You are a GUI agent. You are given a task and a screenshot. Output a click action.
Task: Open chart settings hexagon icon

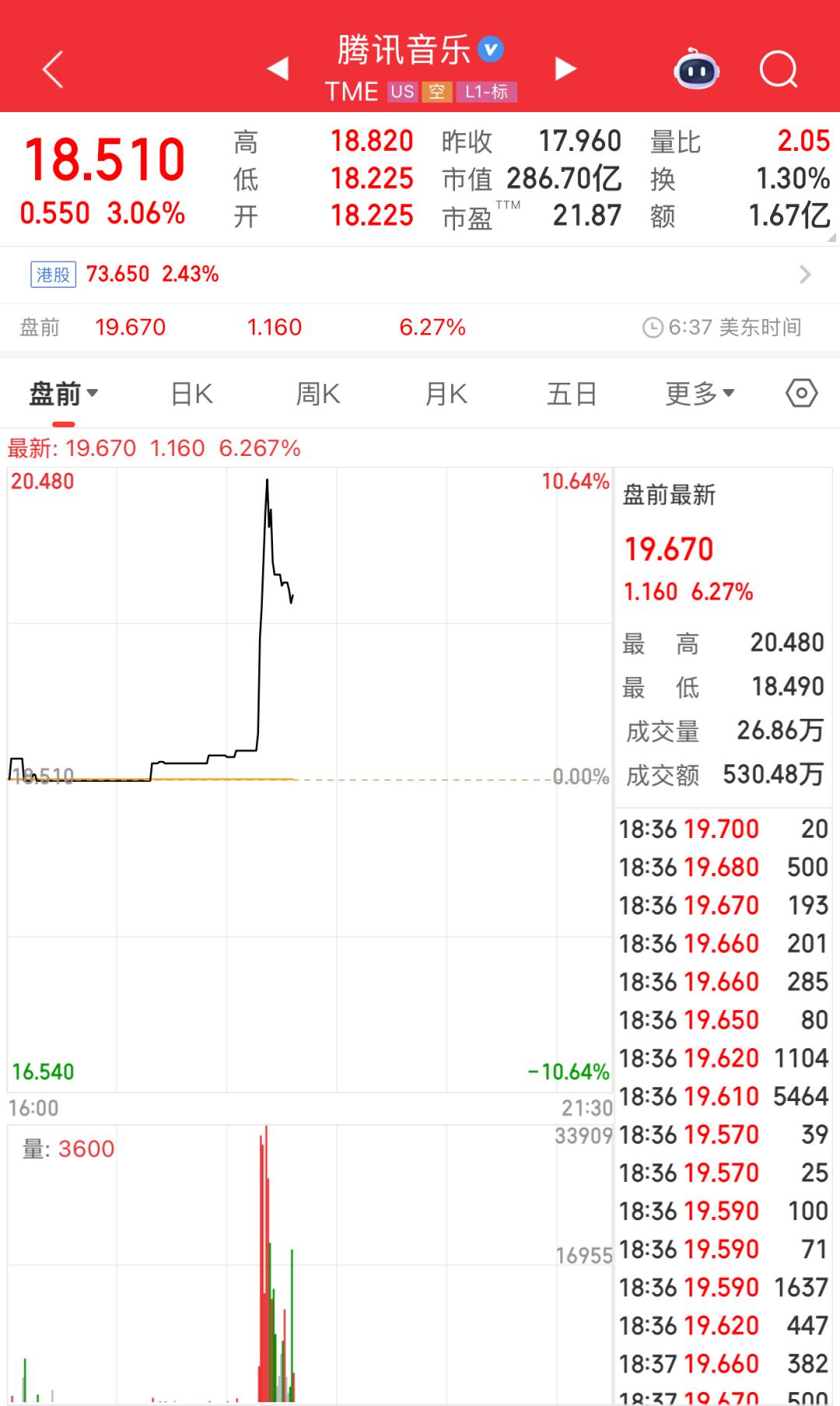(801, 394)
